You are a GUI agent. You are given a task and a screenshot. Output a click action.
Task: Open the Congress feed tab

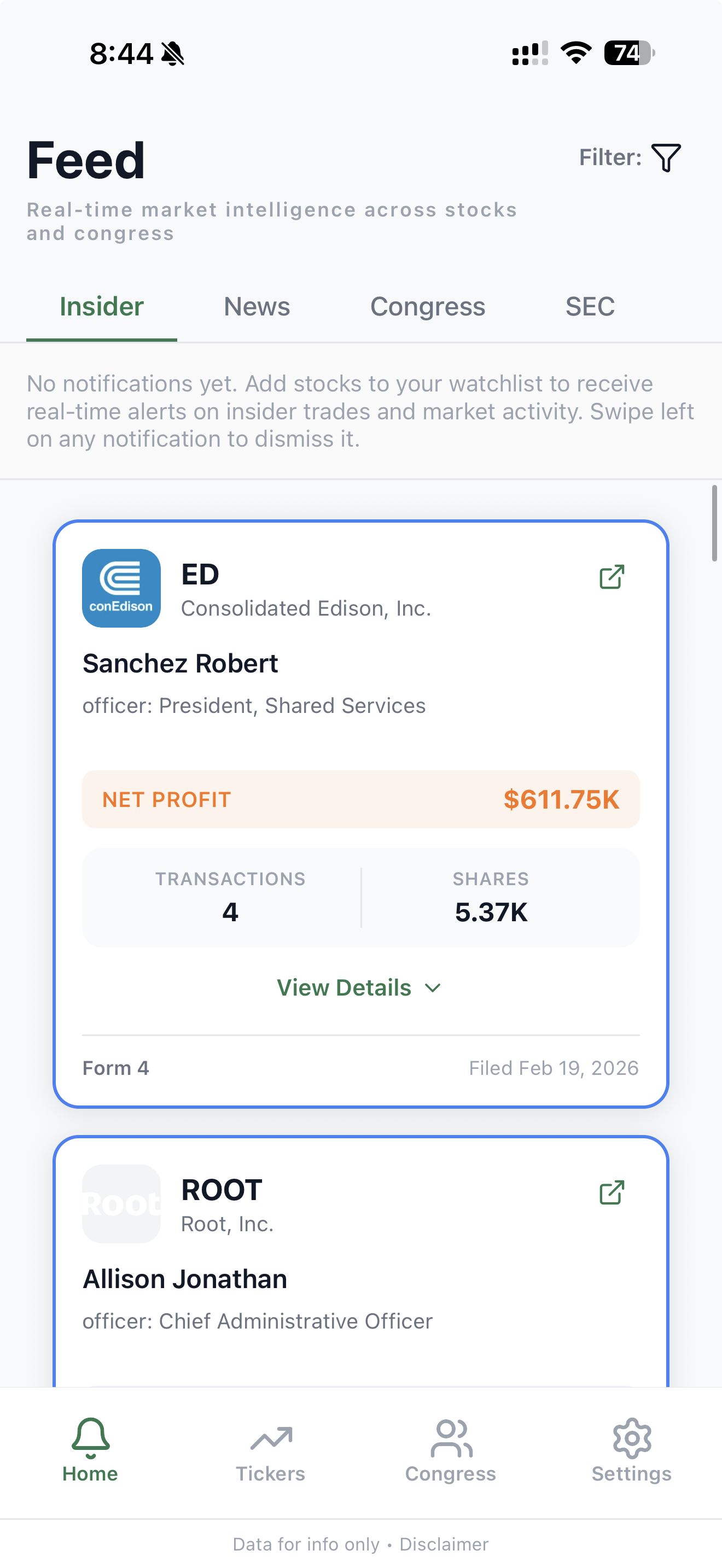pos(427,307)
